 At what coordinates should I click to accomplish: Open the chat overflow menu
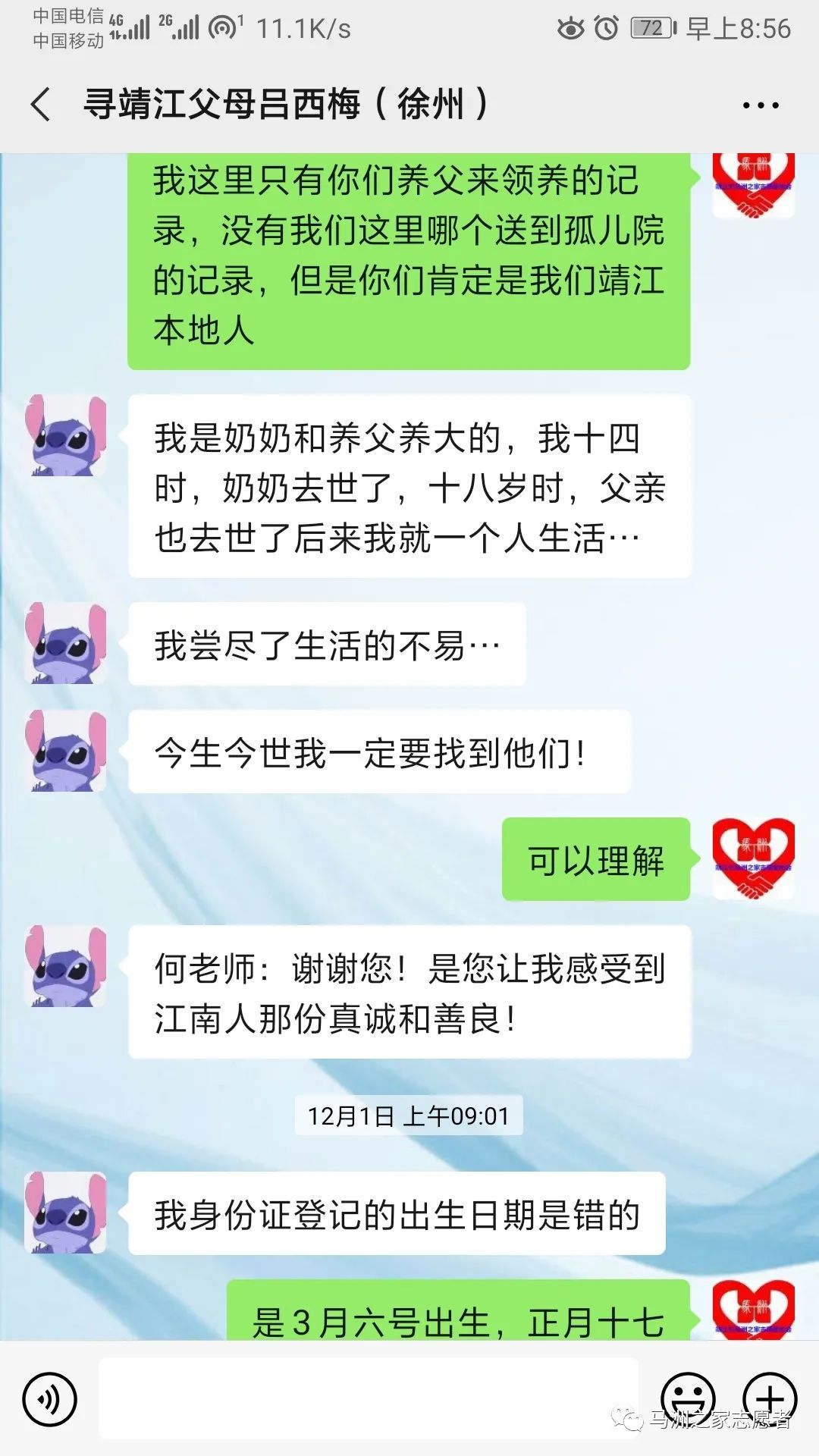click(760, 105)
